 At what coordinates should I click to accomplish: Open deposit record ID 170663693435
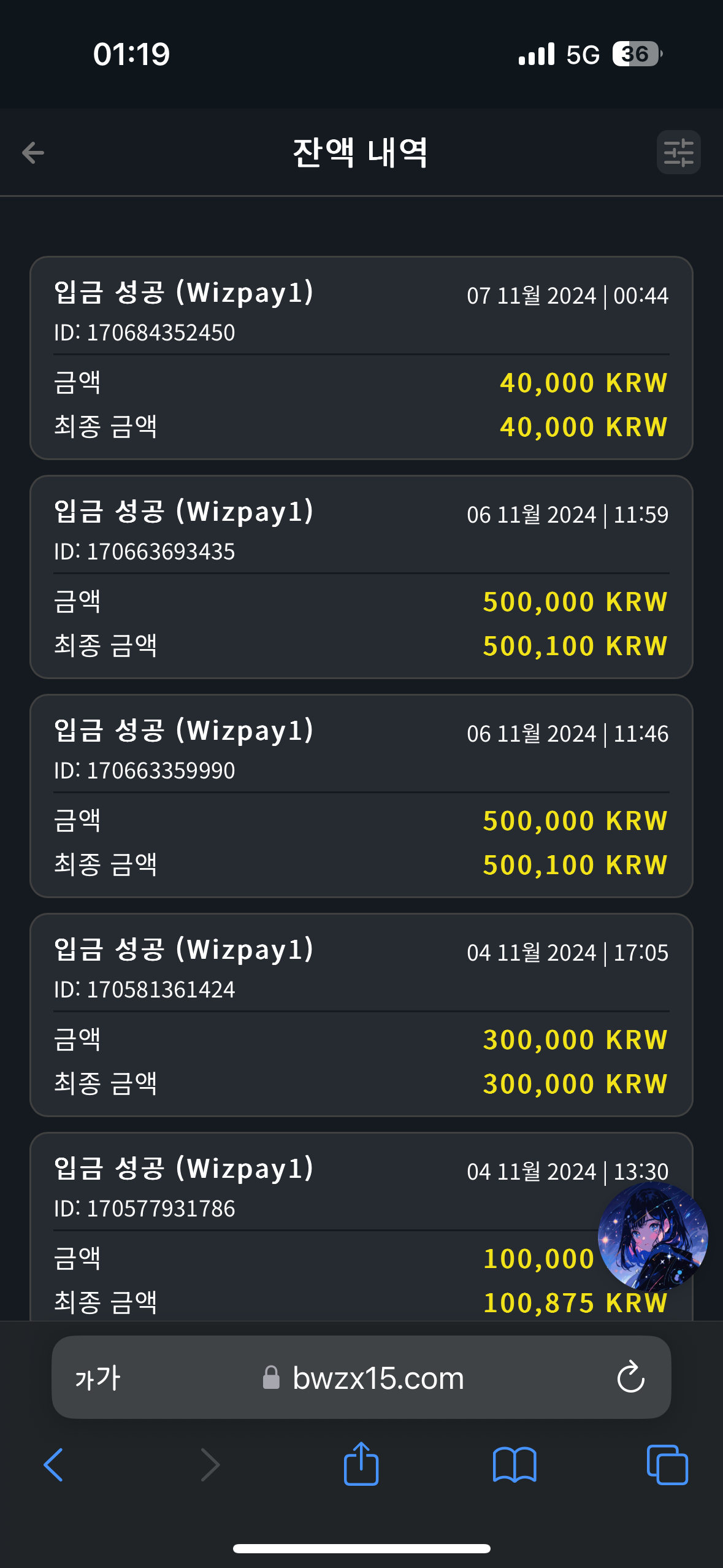[361, 577]
